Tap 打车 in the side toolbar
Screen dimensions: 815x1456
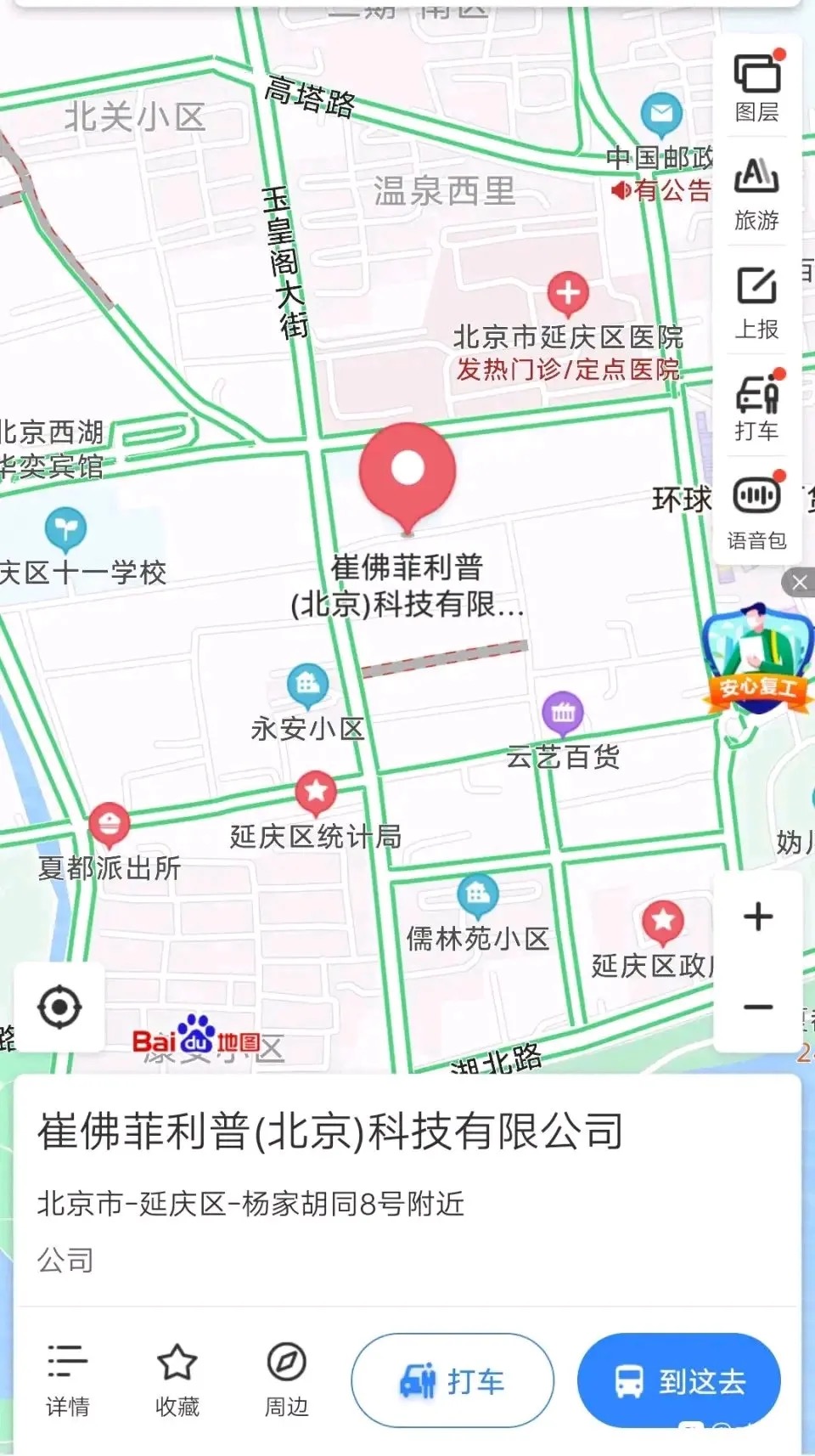pyautogui.click(x=756, y=407)
